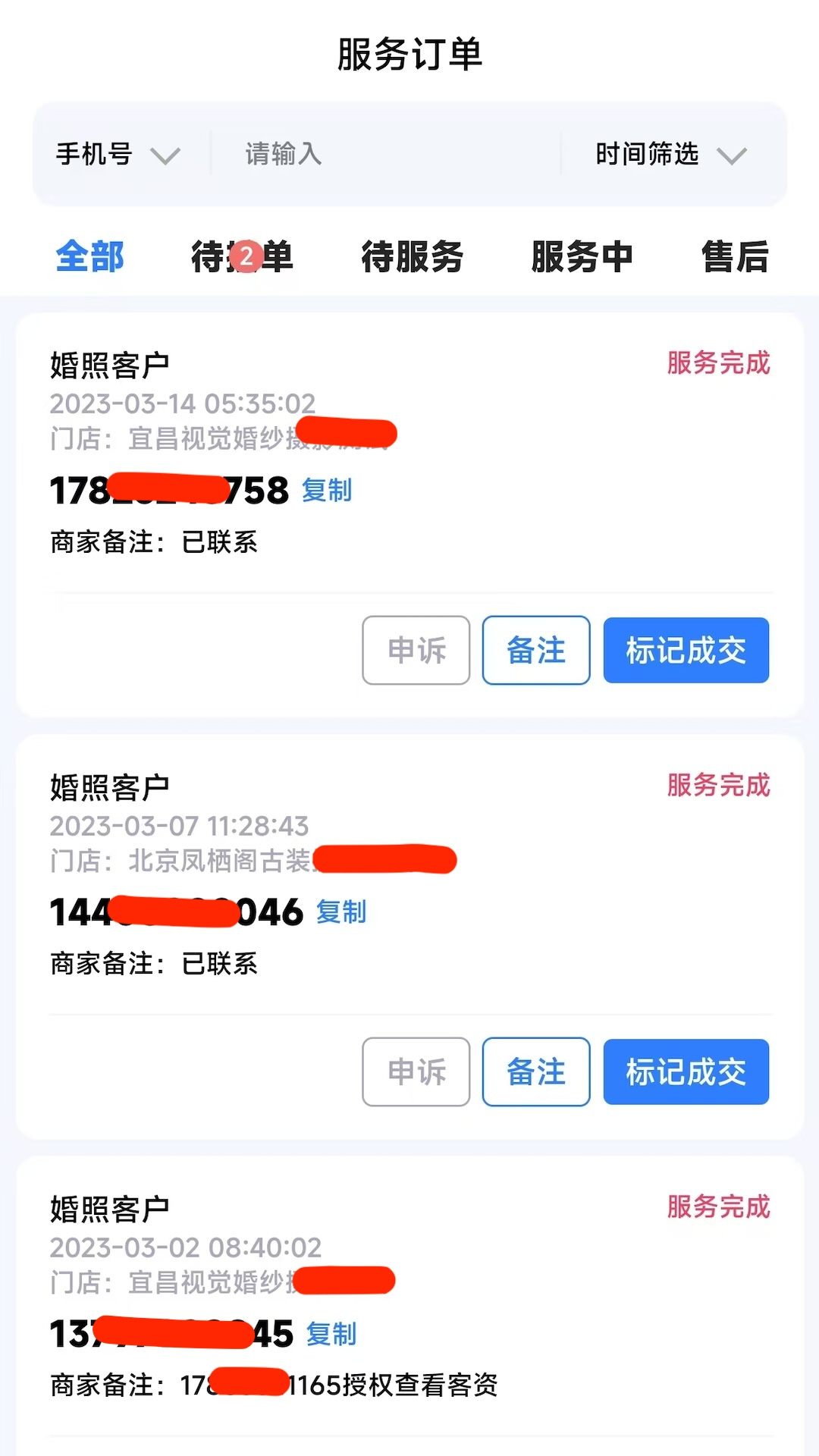
Task: Switch to the 全部 tab
Action: (90, 256)
